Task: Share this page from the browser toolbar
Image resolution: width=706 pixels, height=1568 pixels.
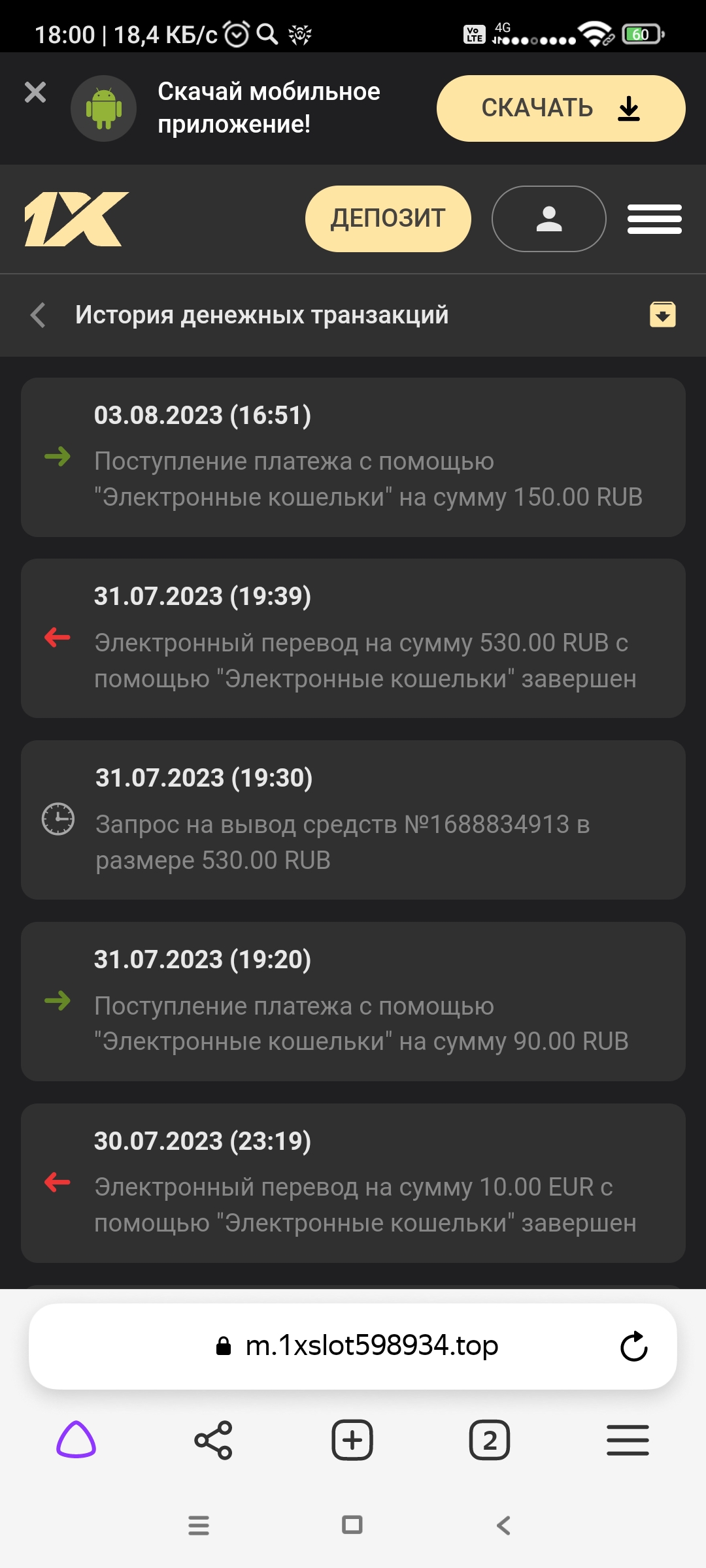Action: [213, 1440]
